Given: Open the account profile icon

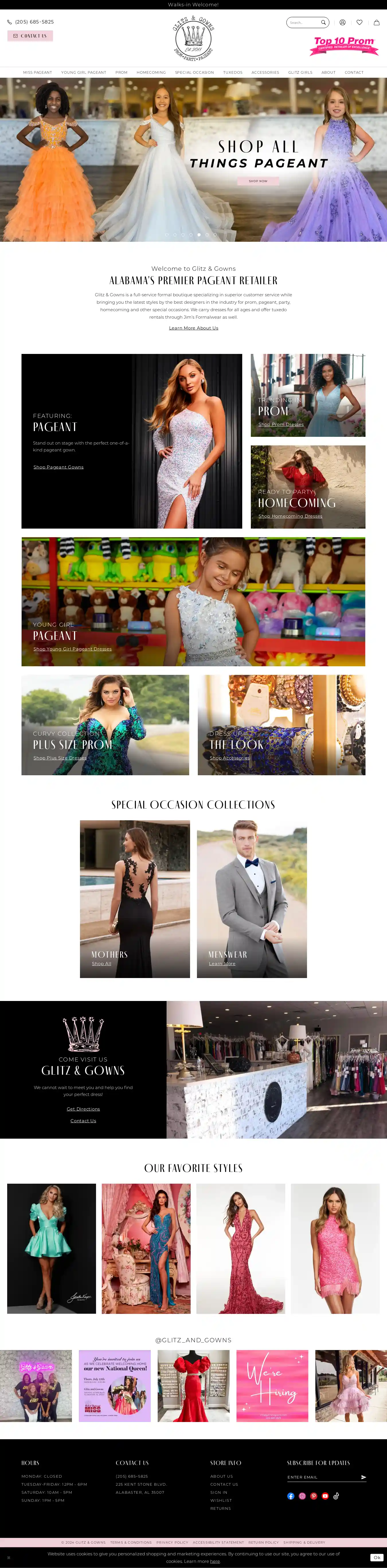Looking at the screenshot, I should point(343,23).
